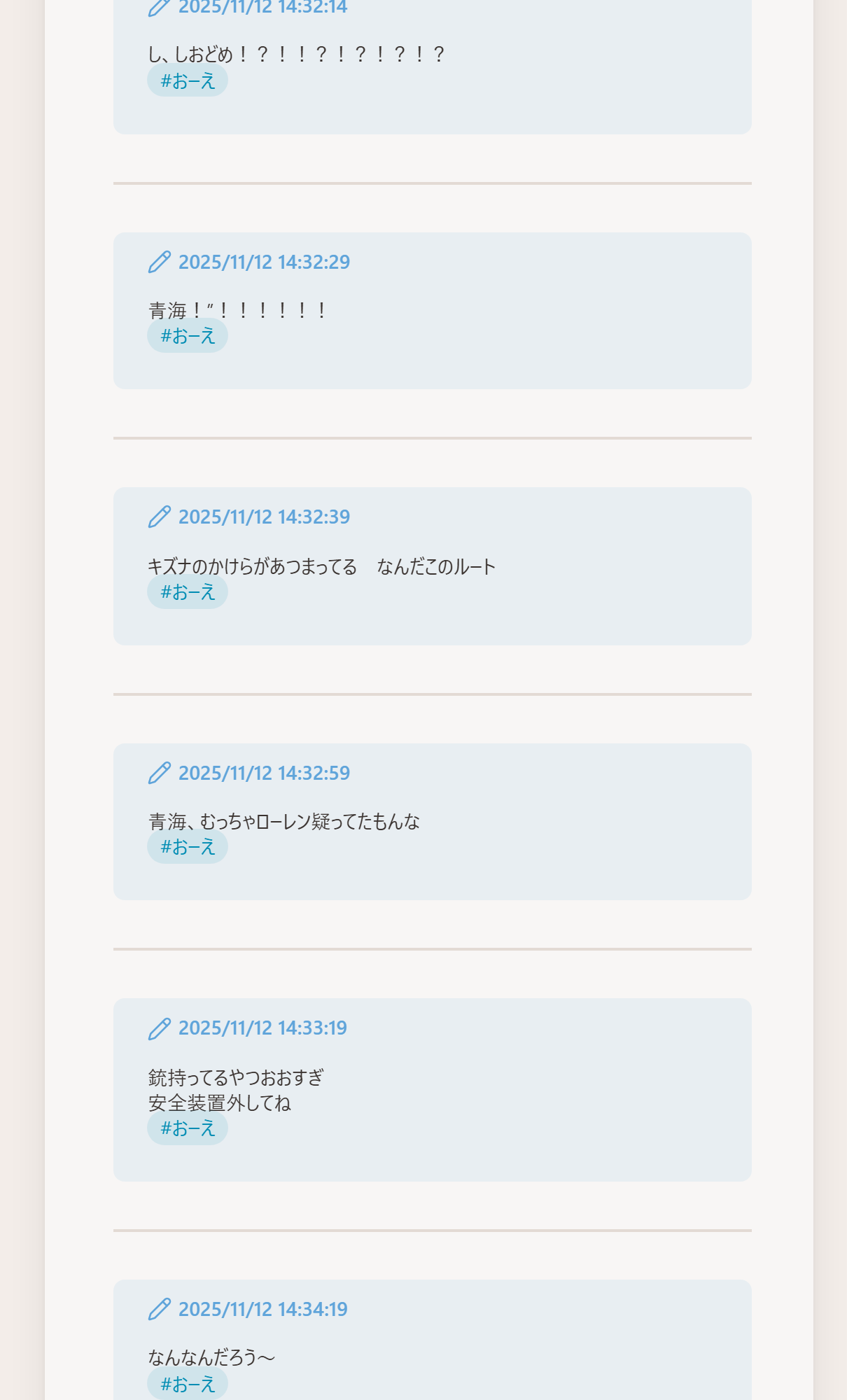Tap the #おーえ tag under なんなんだろう〜
The width and height of the screenshot is (847, 1400).
188,1384
